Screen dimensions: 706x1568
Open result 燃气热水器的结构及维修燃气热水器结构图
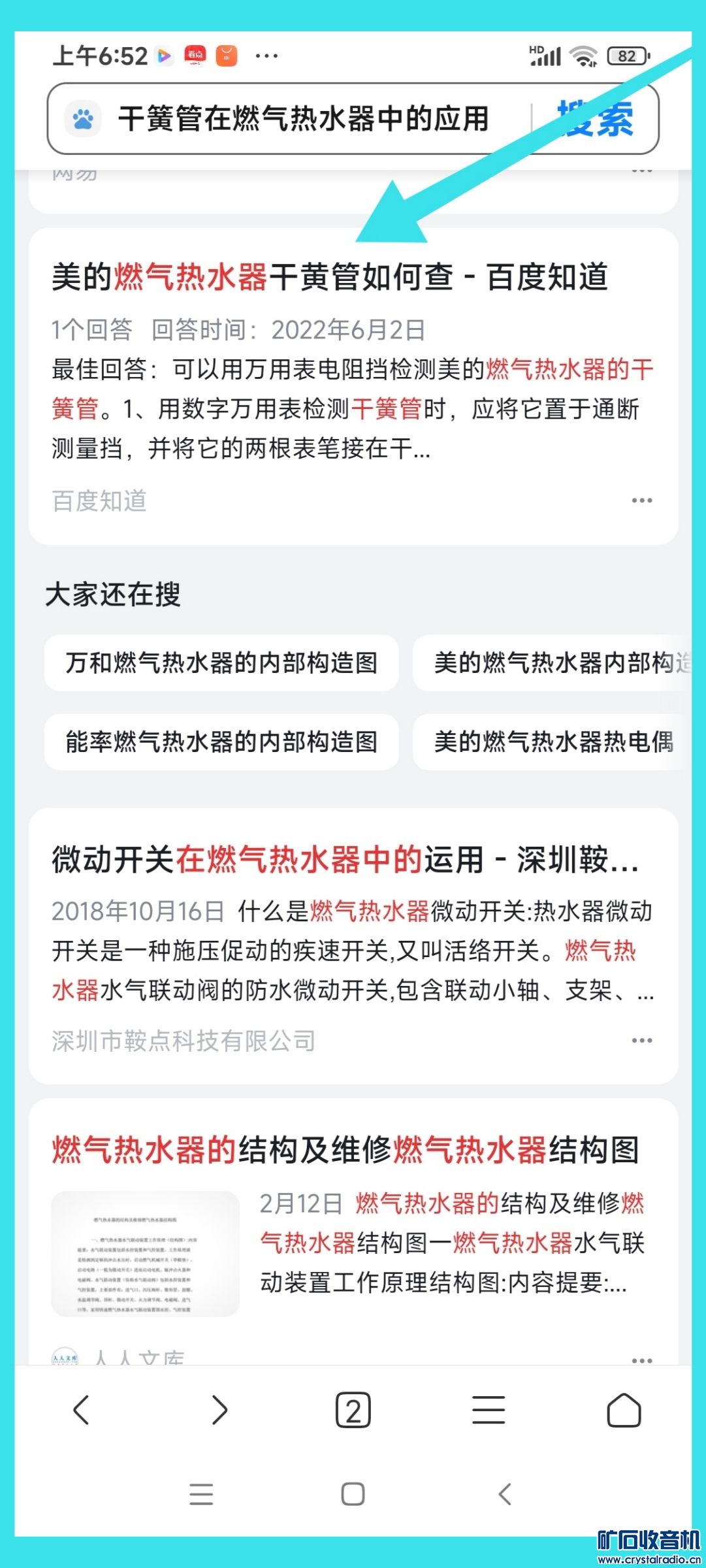pyautogui.click(x=345, y=1150)
